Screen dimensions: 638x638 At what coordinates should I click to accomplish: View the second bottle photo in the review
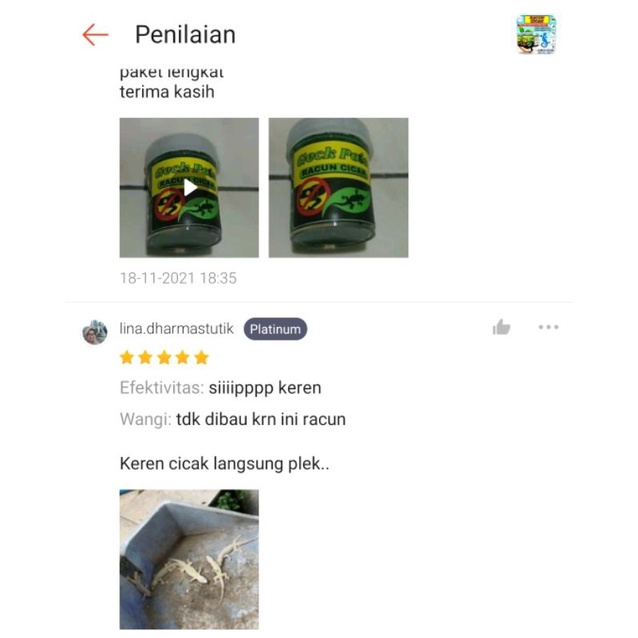coord(338,188)
